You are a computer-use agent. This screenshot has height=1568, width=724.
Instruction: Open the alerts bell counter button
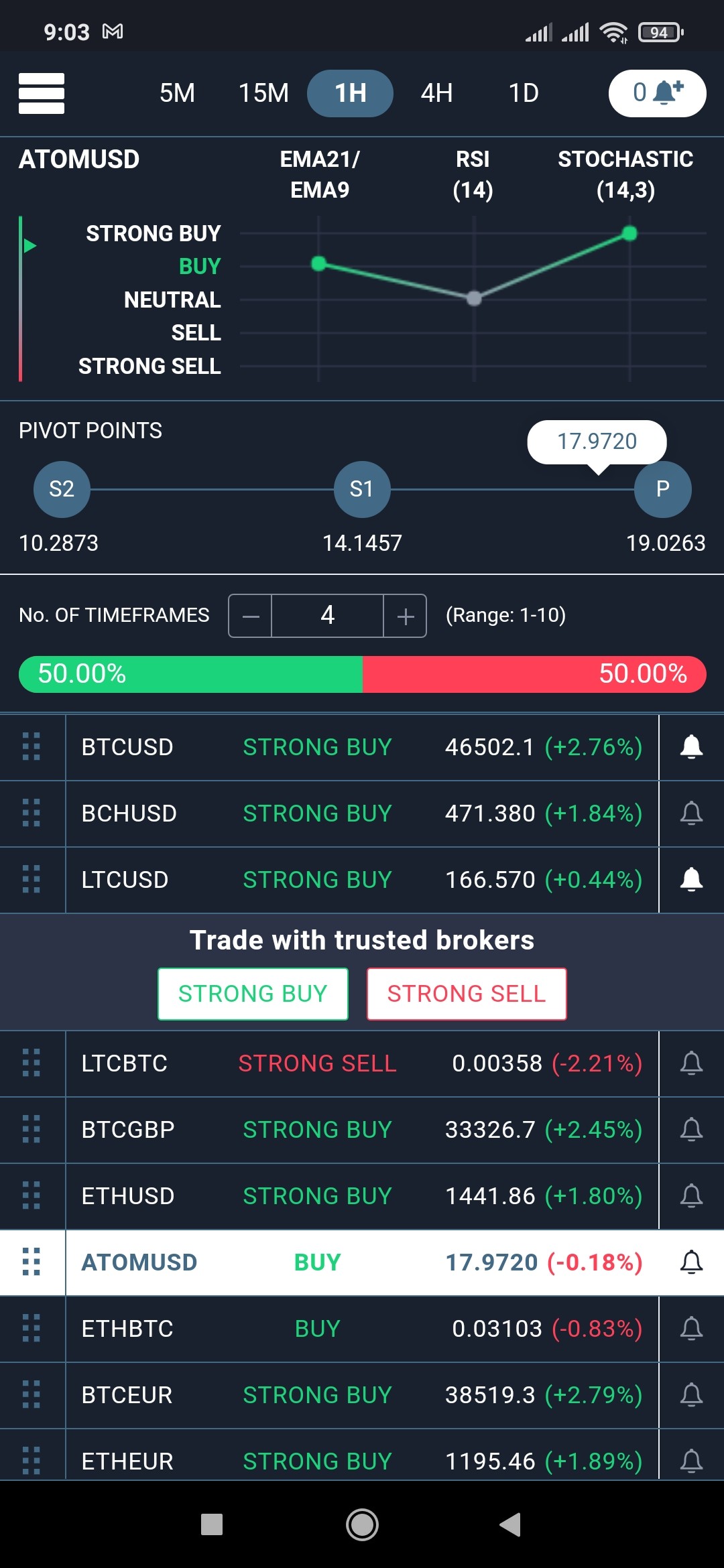[x=657, y=93]
